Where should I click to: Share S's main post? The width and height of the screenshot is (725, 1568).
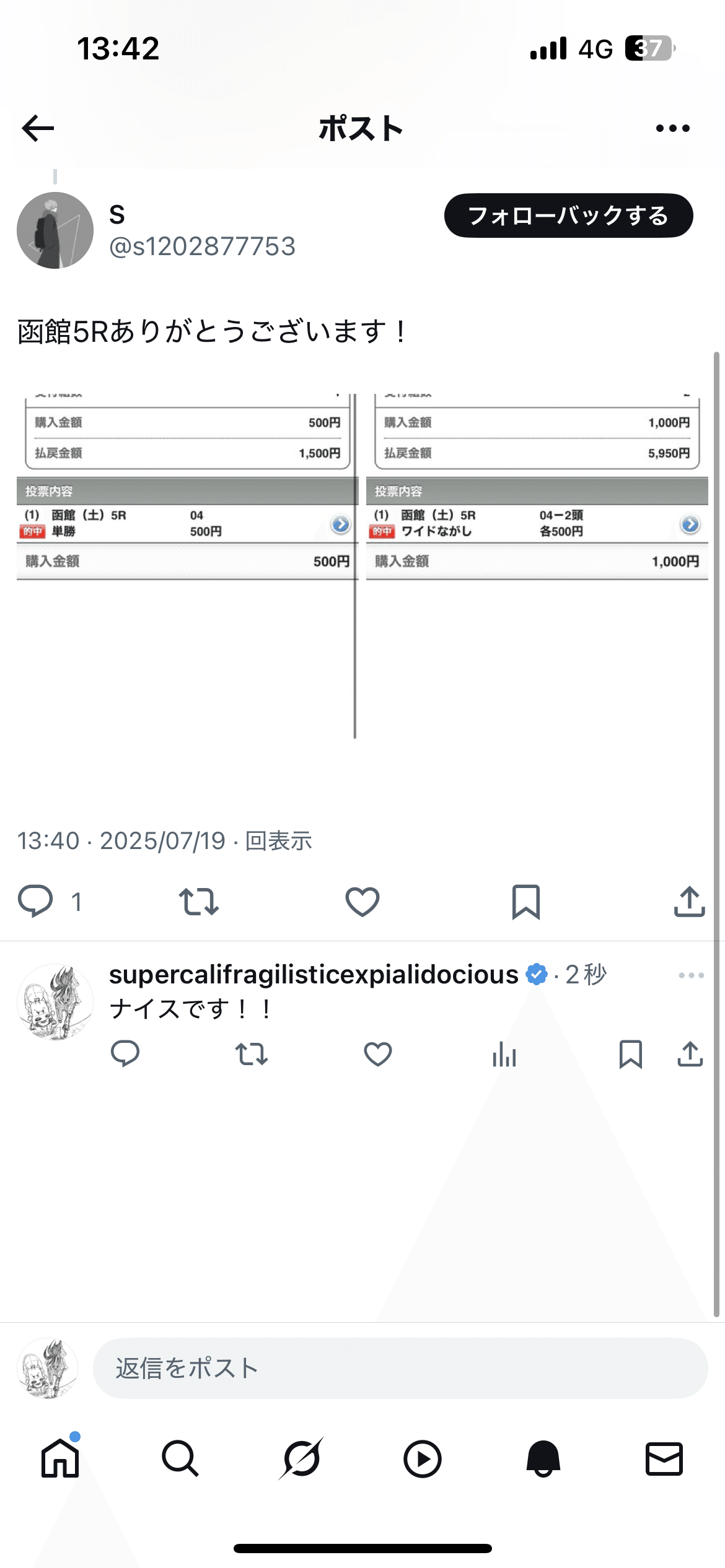[689, 901]
